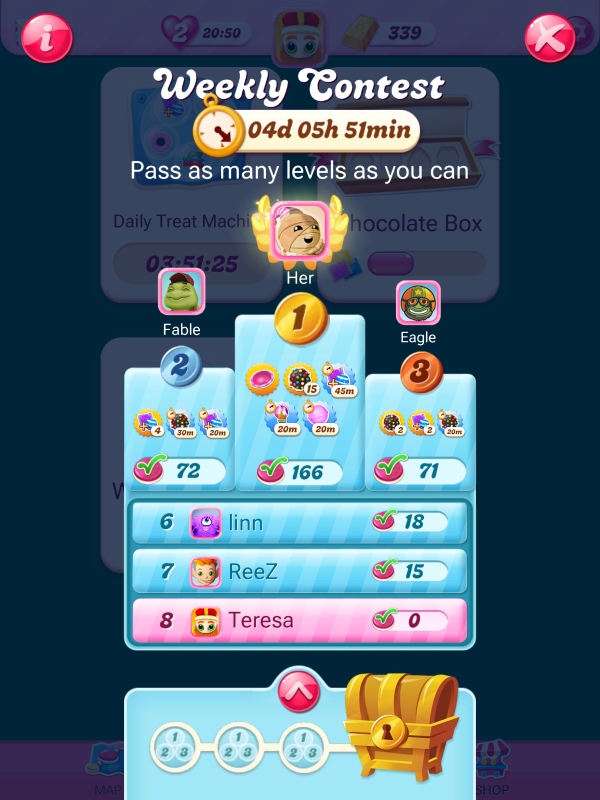Open Eagle's third-place avatar
600x800 pixels.
click(418, 303)
